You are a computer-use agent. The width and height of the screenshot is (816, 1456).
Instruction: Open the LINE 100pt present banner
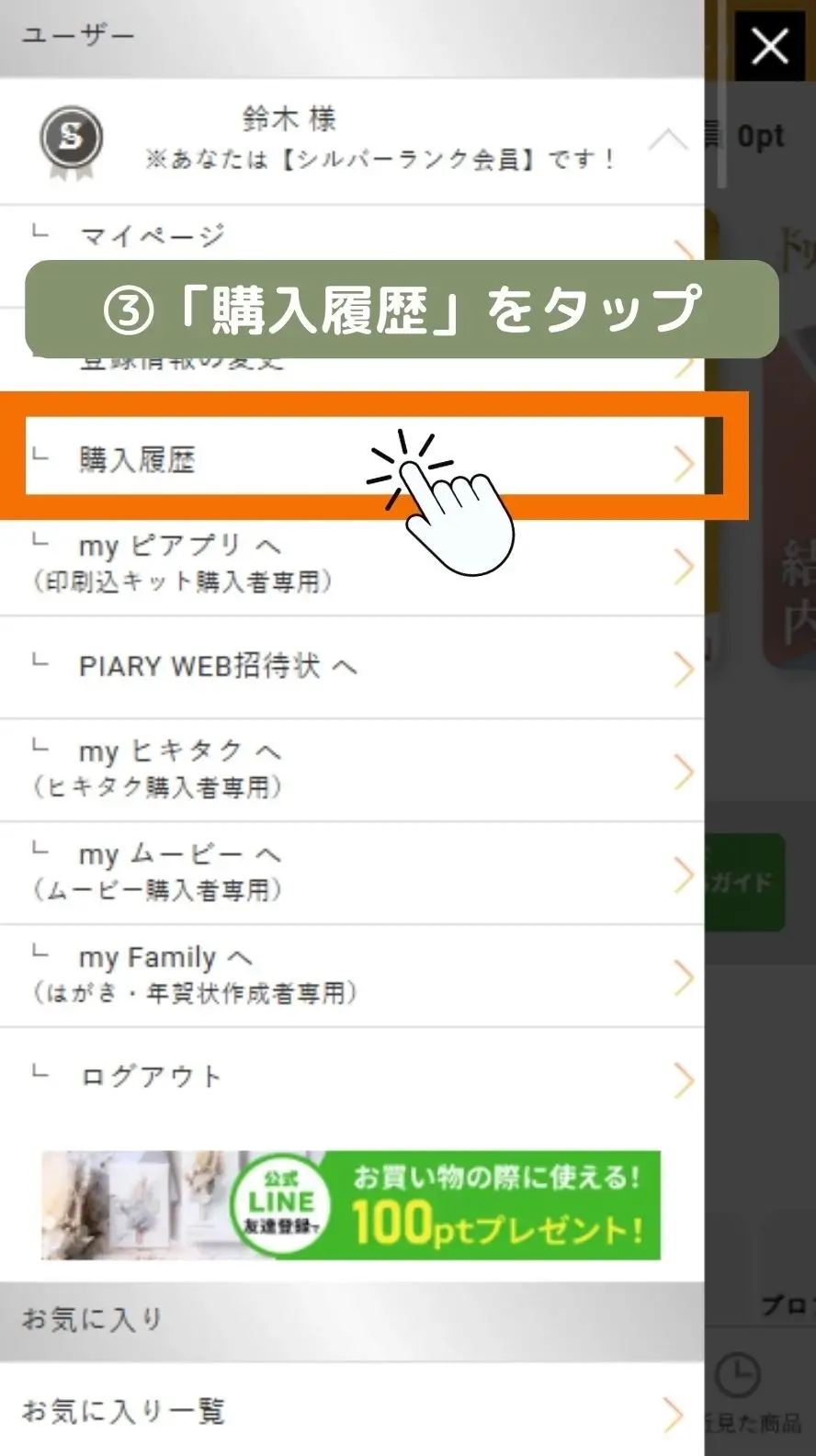(351, 1204)
